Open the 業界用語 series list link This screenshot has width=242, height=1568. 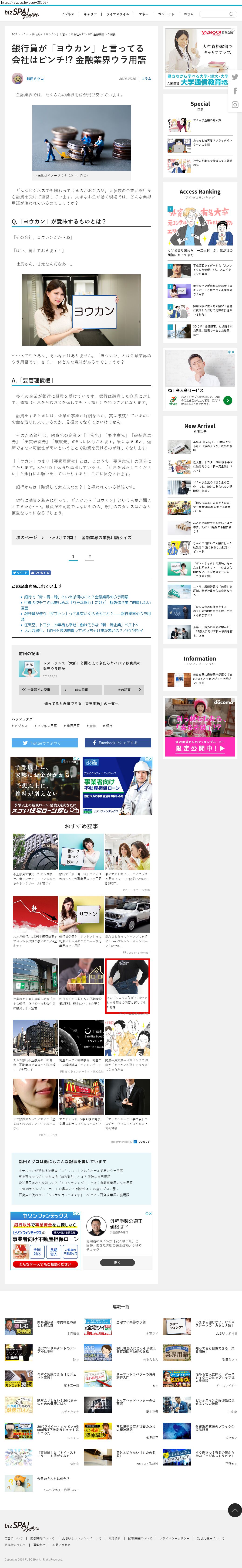coord(81,704)
